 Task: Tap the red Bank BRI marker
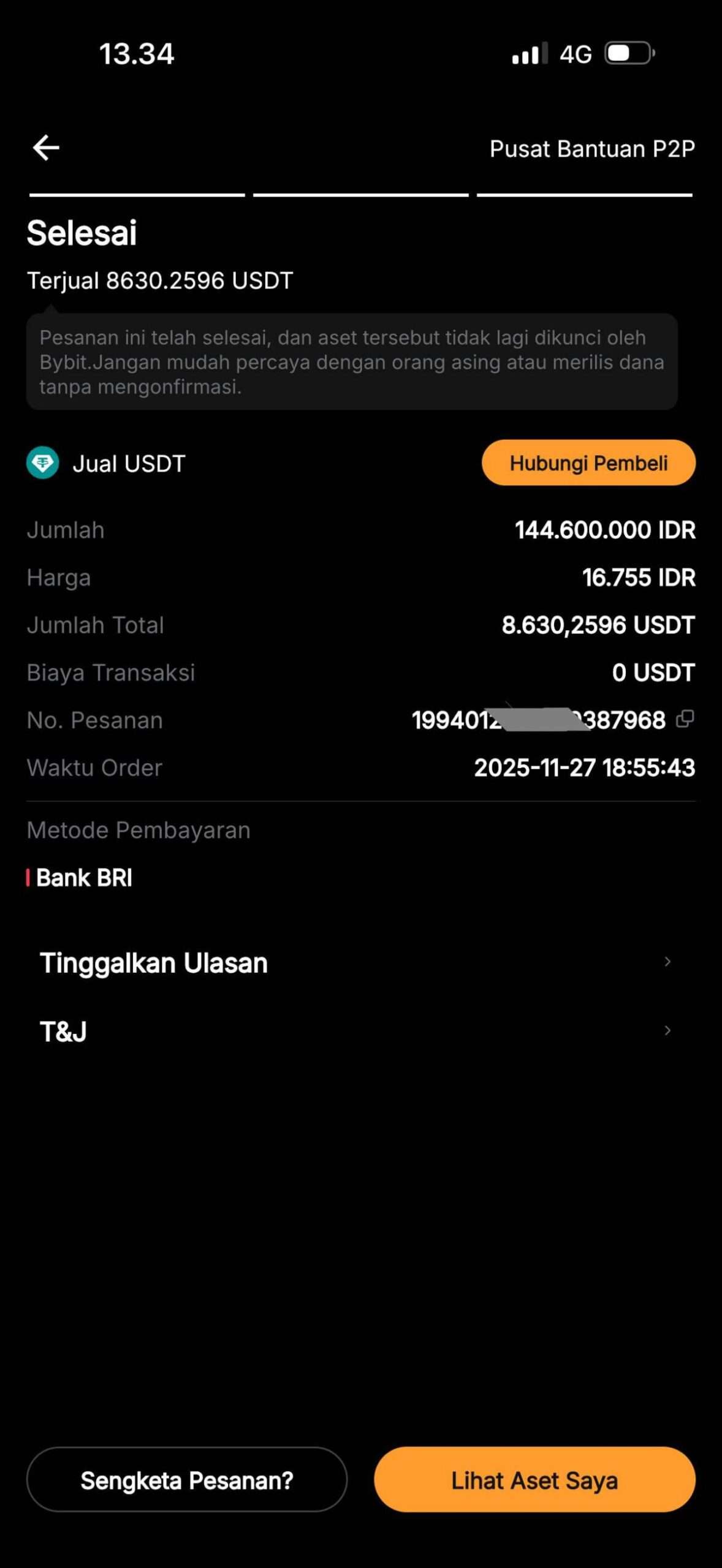coord(28,877)
